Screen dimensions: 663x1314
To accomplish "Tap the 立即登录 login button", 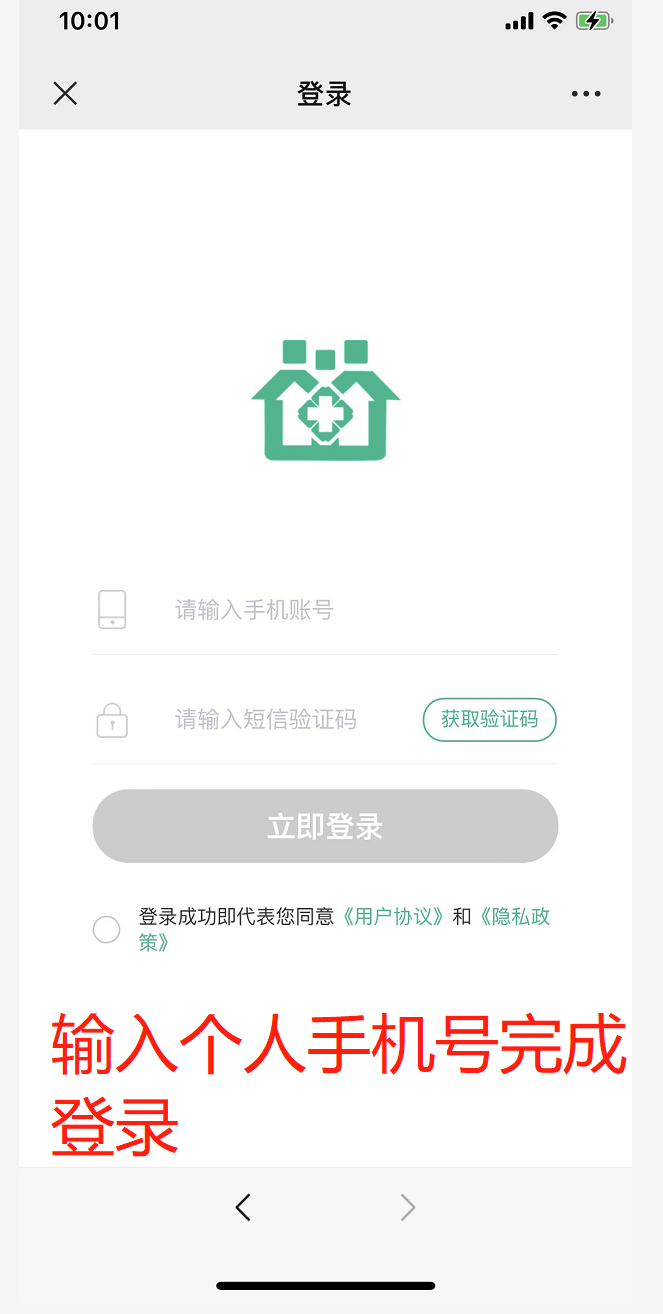I will [325, 826].
